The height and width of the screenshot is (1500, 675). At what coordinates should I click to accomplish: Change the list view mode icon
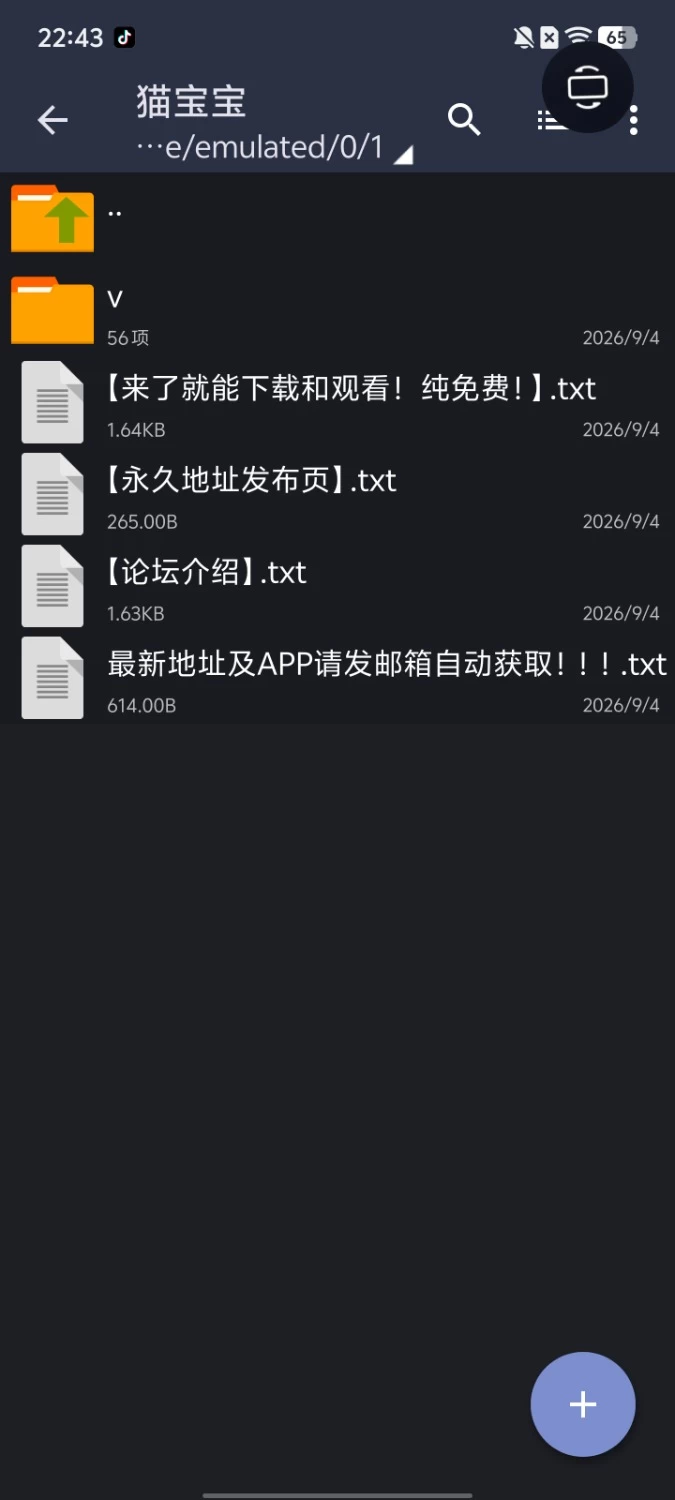[552, 121]
